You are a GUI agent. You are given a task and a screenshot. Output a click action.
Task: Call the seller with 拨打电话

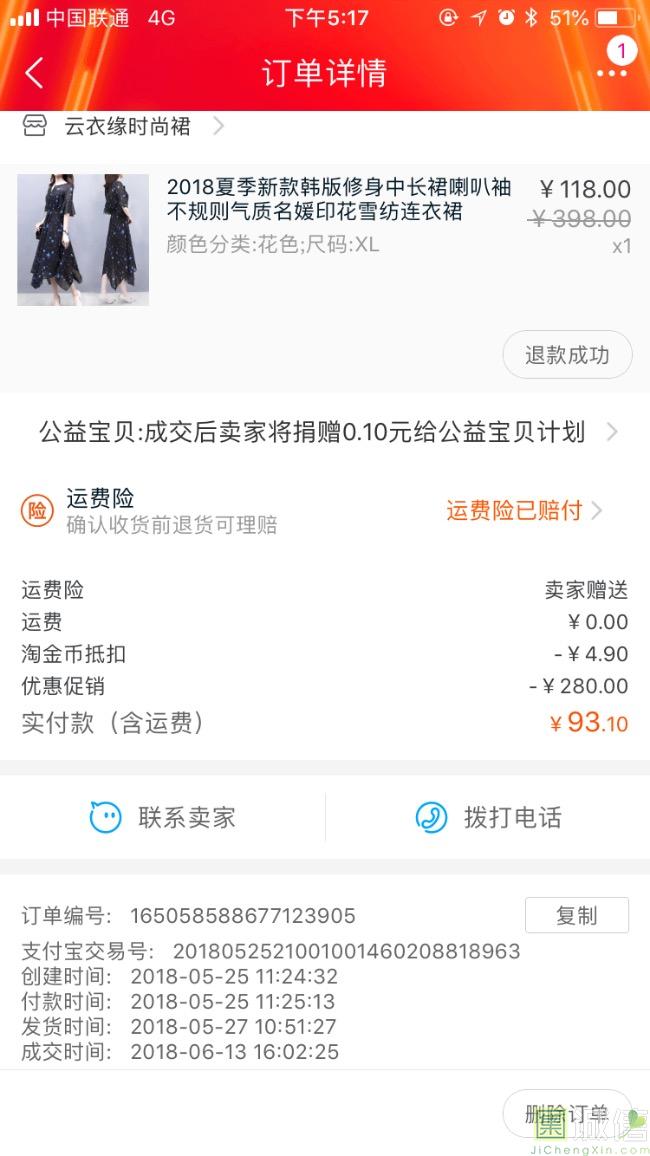tap(488, 817)
